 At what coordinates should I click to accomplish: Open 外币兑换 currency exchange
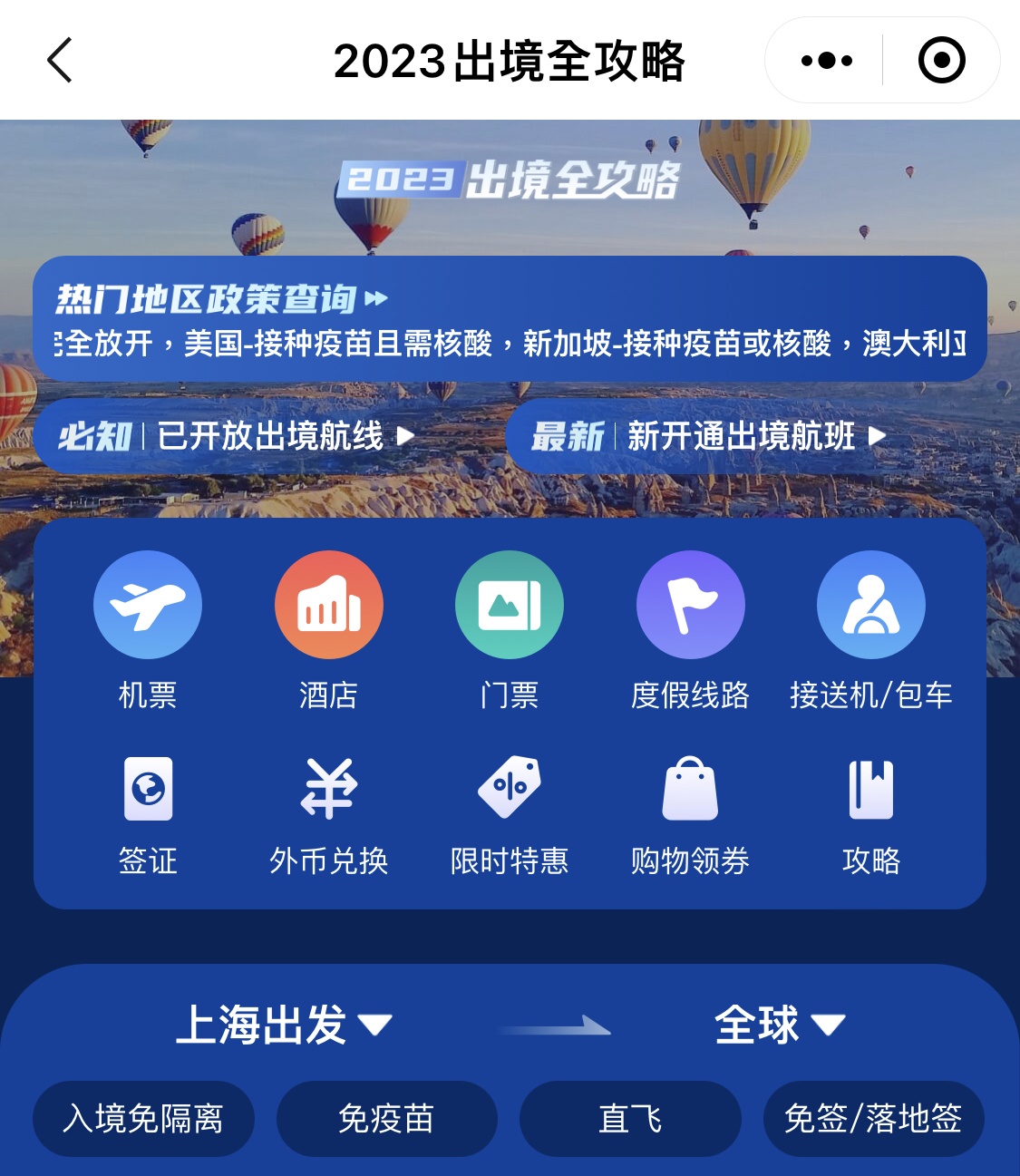(328, 789)
